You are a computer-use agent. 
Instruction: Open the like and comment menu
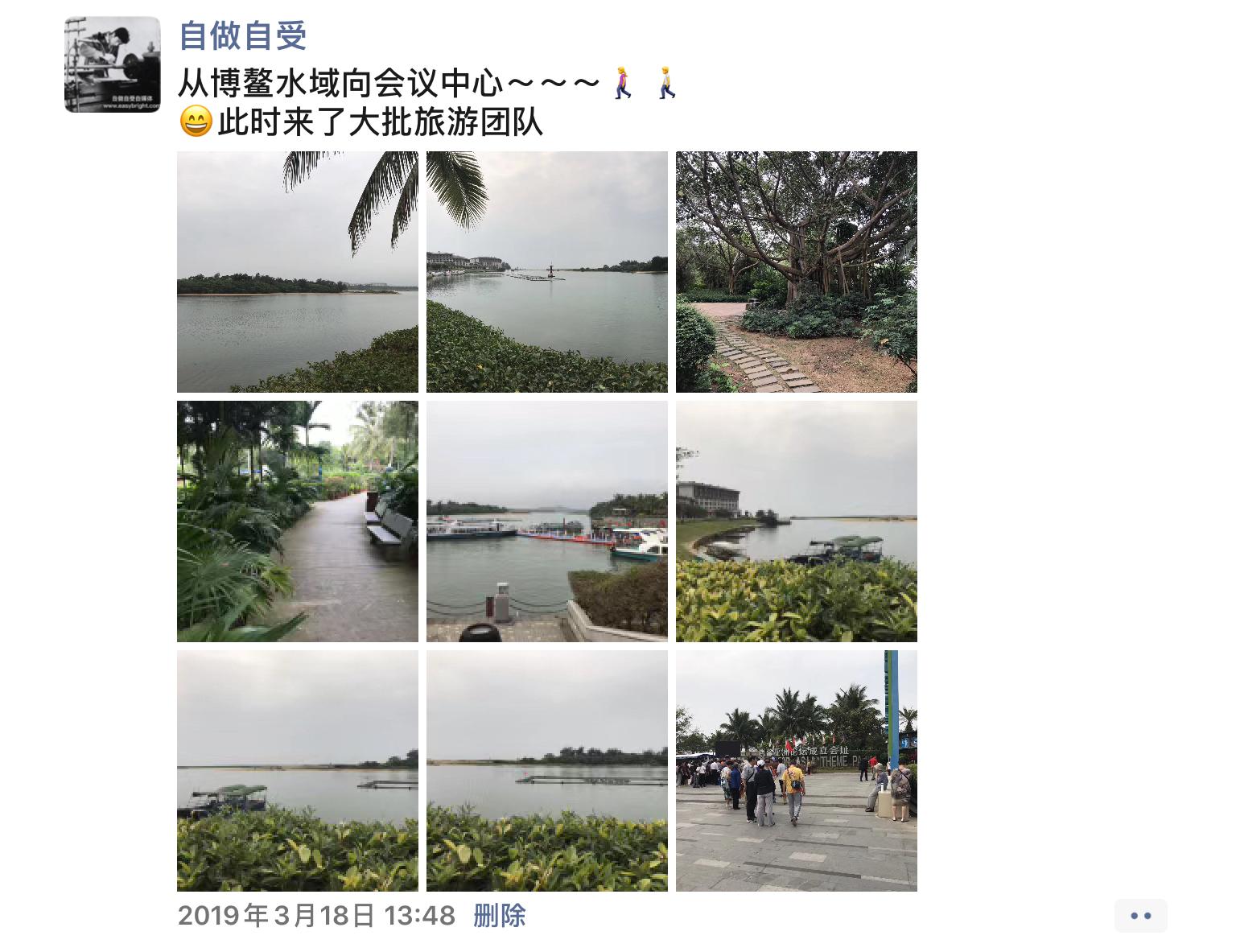click(1140, 916)
